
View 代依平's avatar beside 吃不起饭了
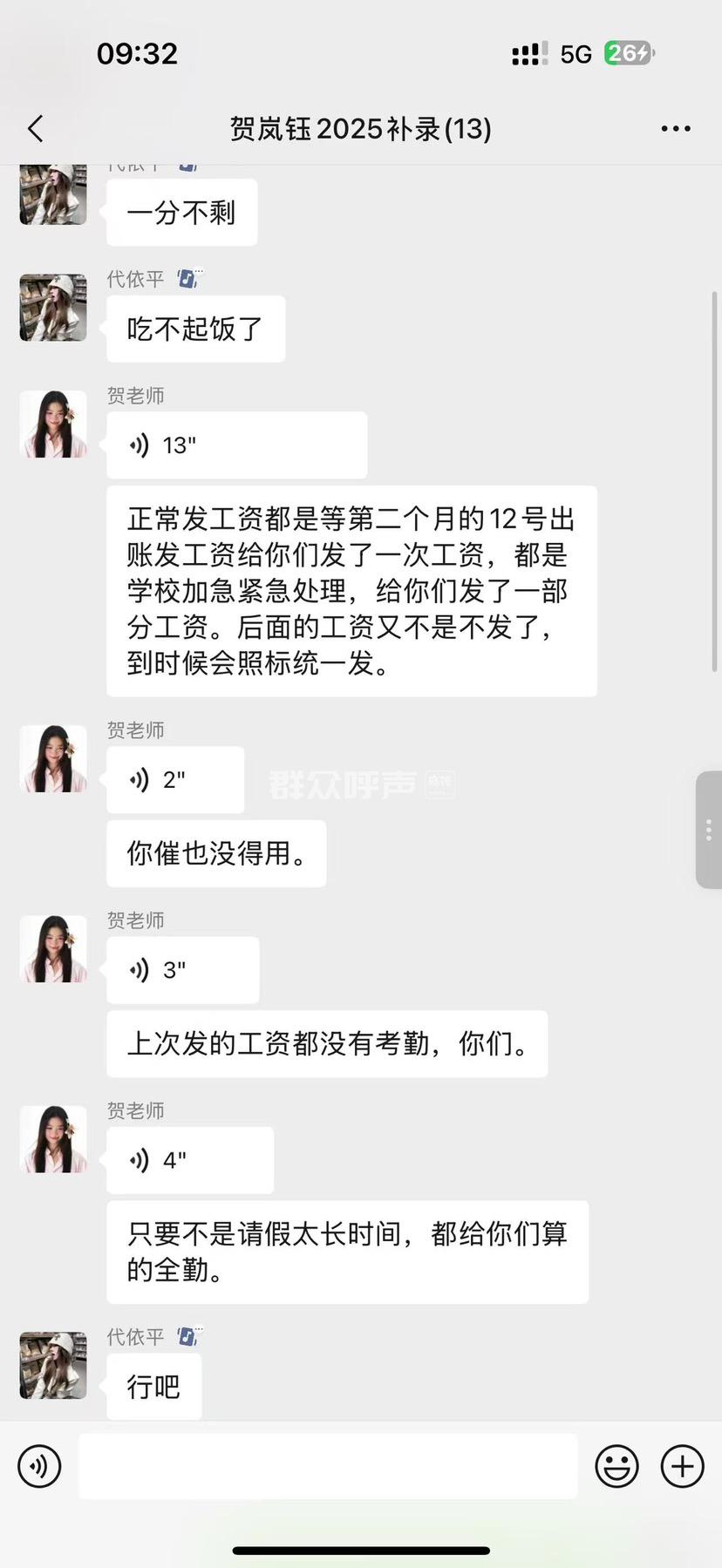[53, 308]
